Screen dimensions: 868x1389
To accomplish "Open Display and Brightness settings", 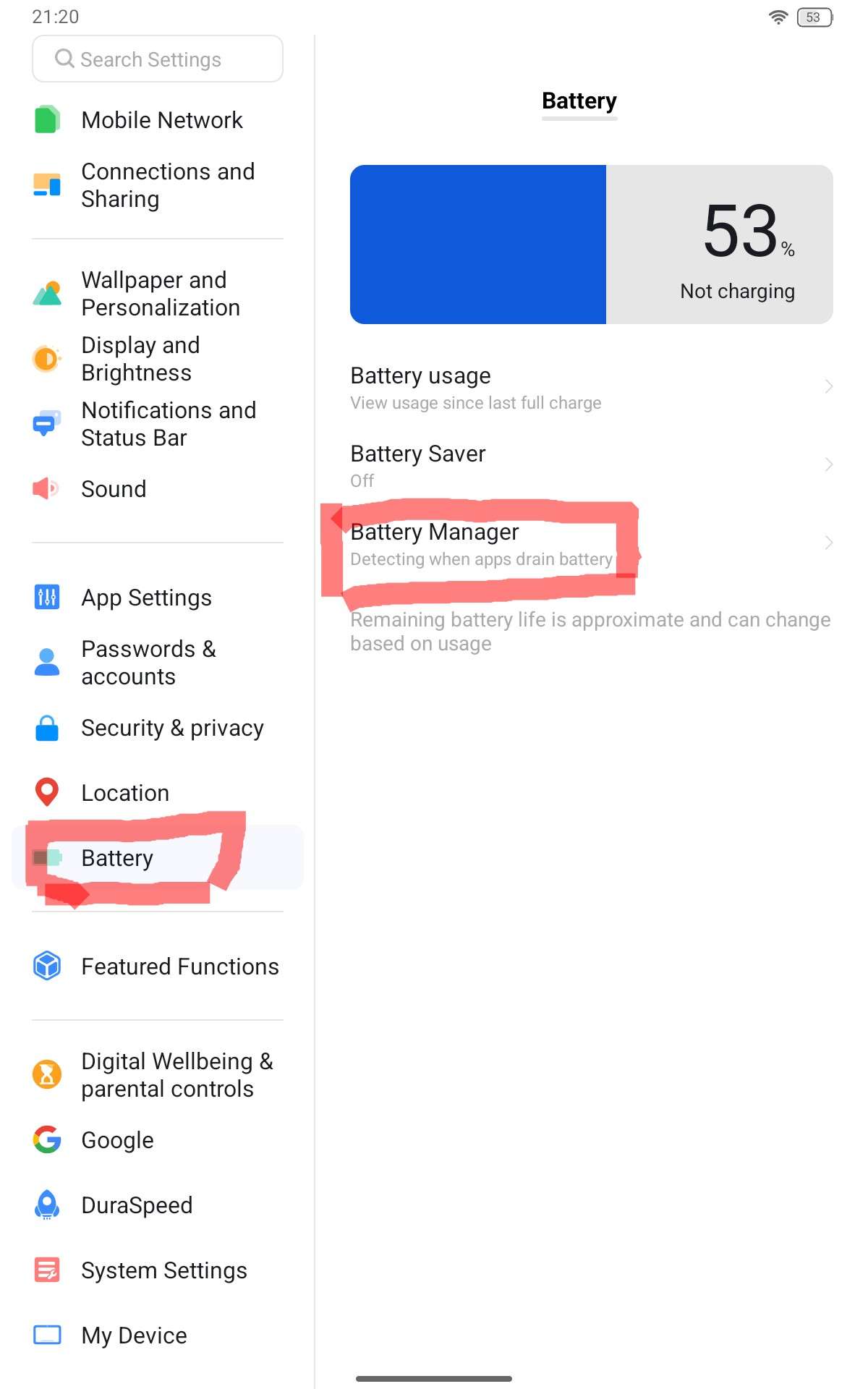I will coord(140,359).
